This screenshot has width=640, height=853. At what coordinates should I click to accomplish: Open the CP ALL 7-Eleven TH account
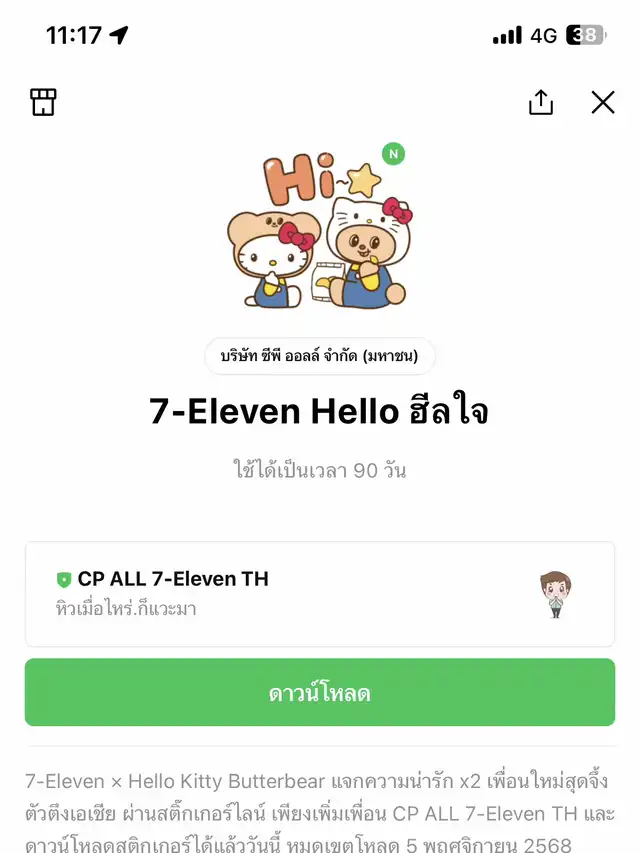coord(320,594)
